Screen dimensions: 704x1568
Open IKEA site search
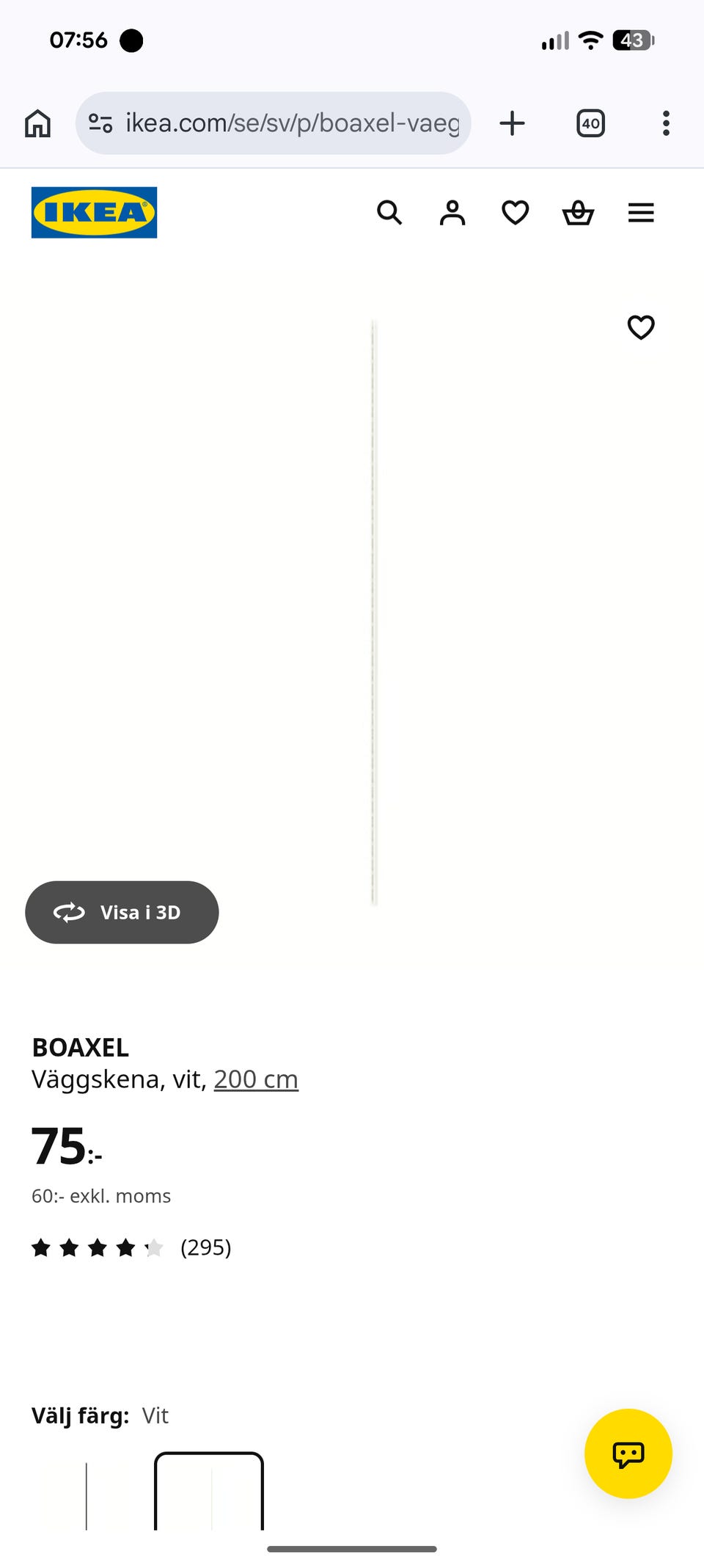(389, 213)
